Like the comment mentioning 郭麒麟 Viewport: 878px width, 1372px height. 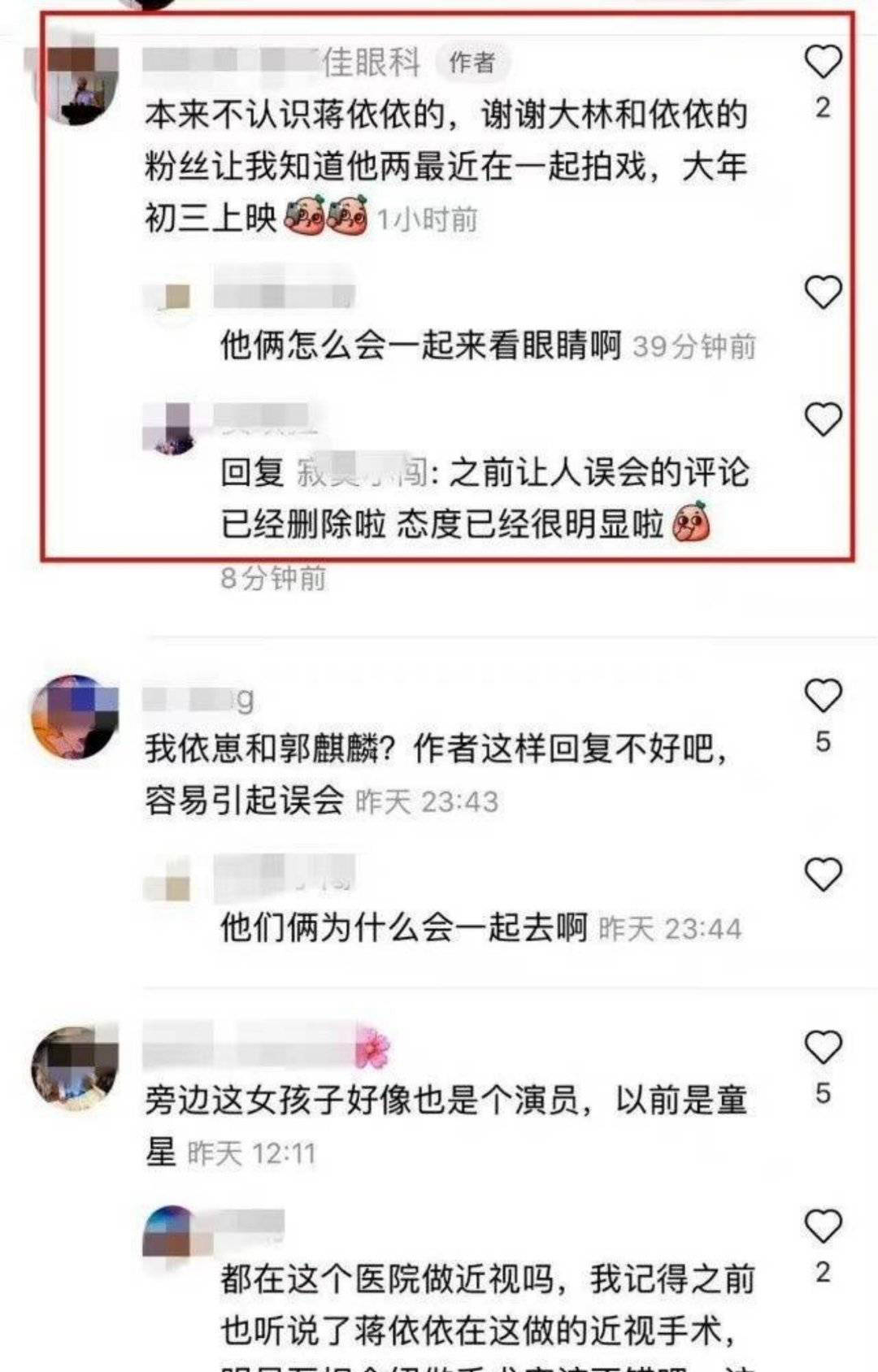(822, 696)
